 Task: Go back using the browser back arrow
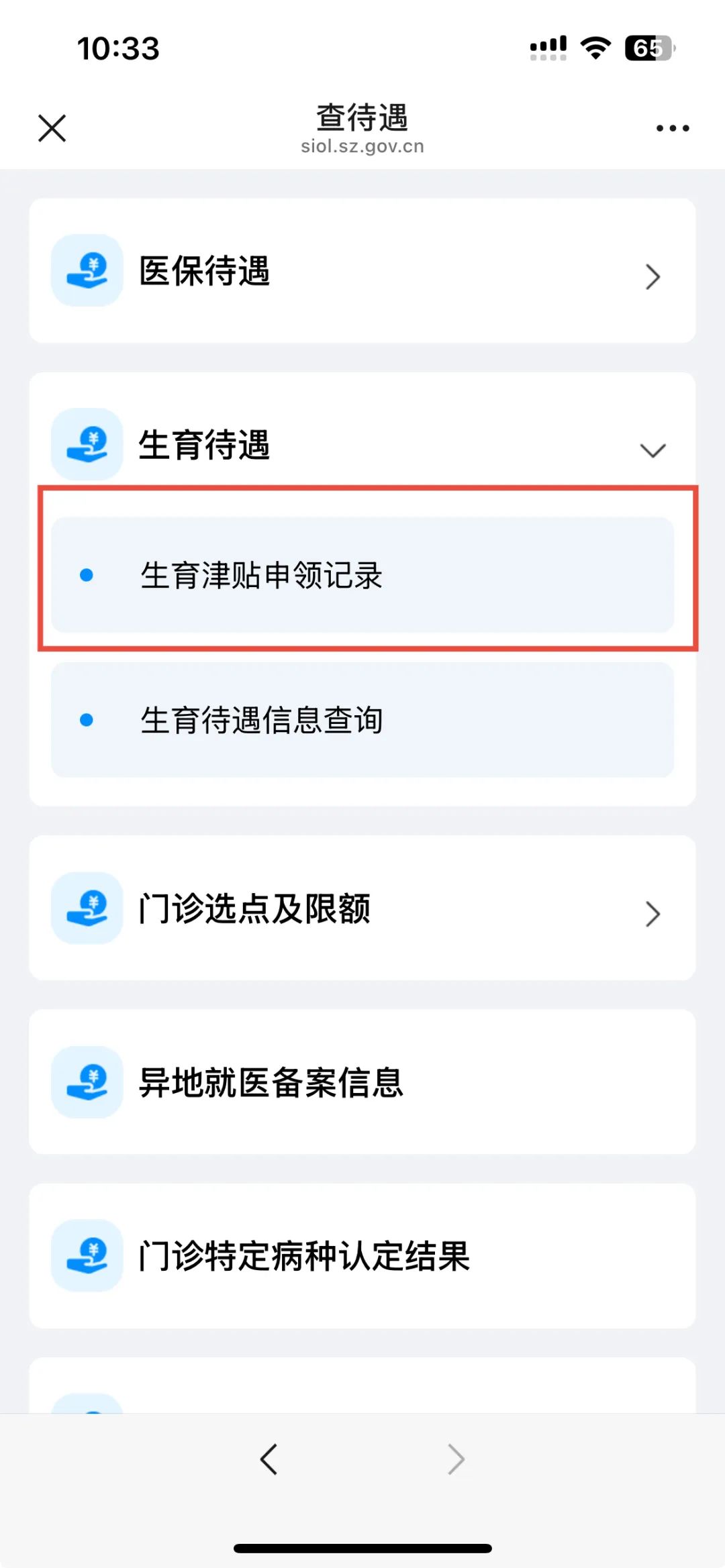coord(269,1459)
